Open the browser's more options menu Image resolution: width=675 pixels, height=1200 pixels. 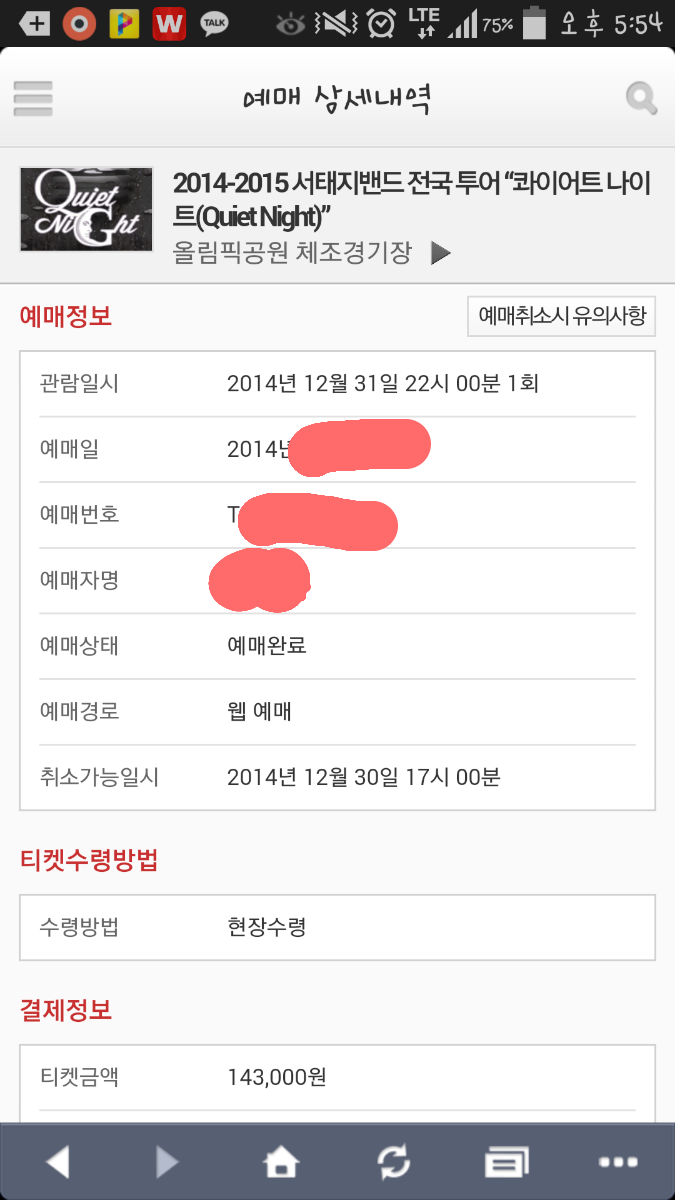pyautogui.click(x=617, y=1162)
